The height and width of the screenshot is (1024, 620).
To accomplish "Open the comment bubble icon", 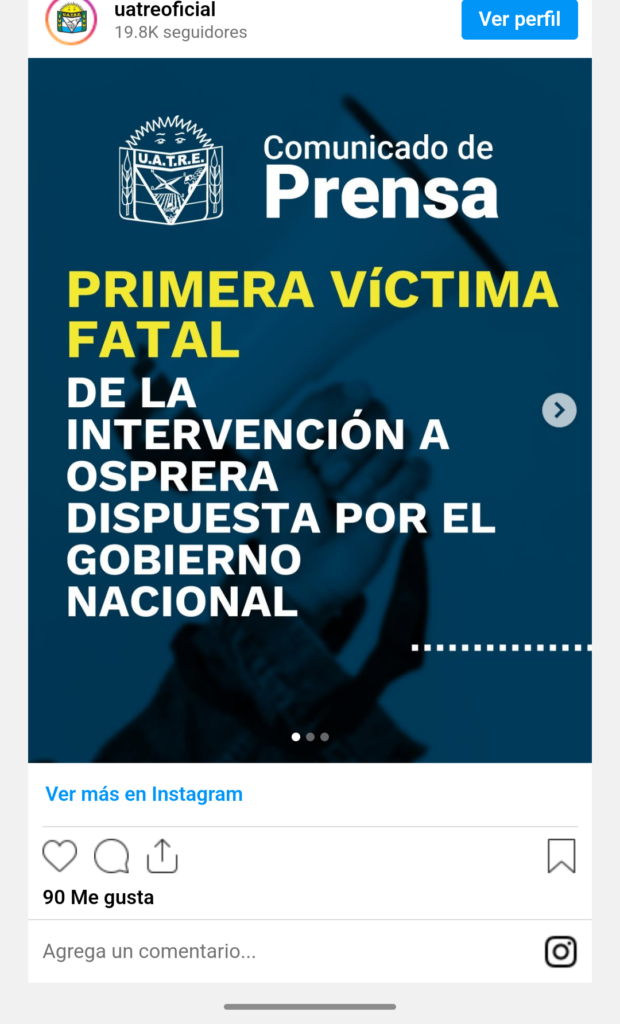I will tap(111, 856).
